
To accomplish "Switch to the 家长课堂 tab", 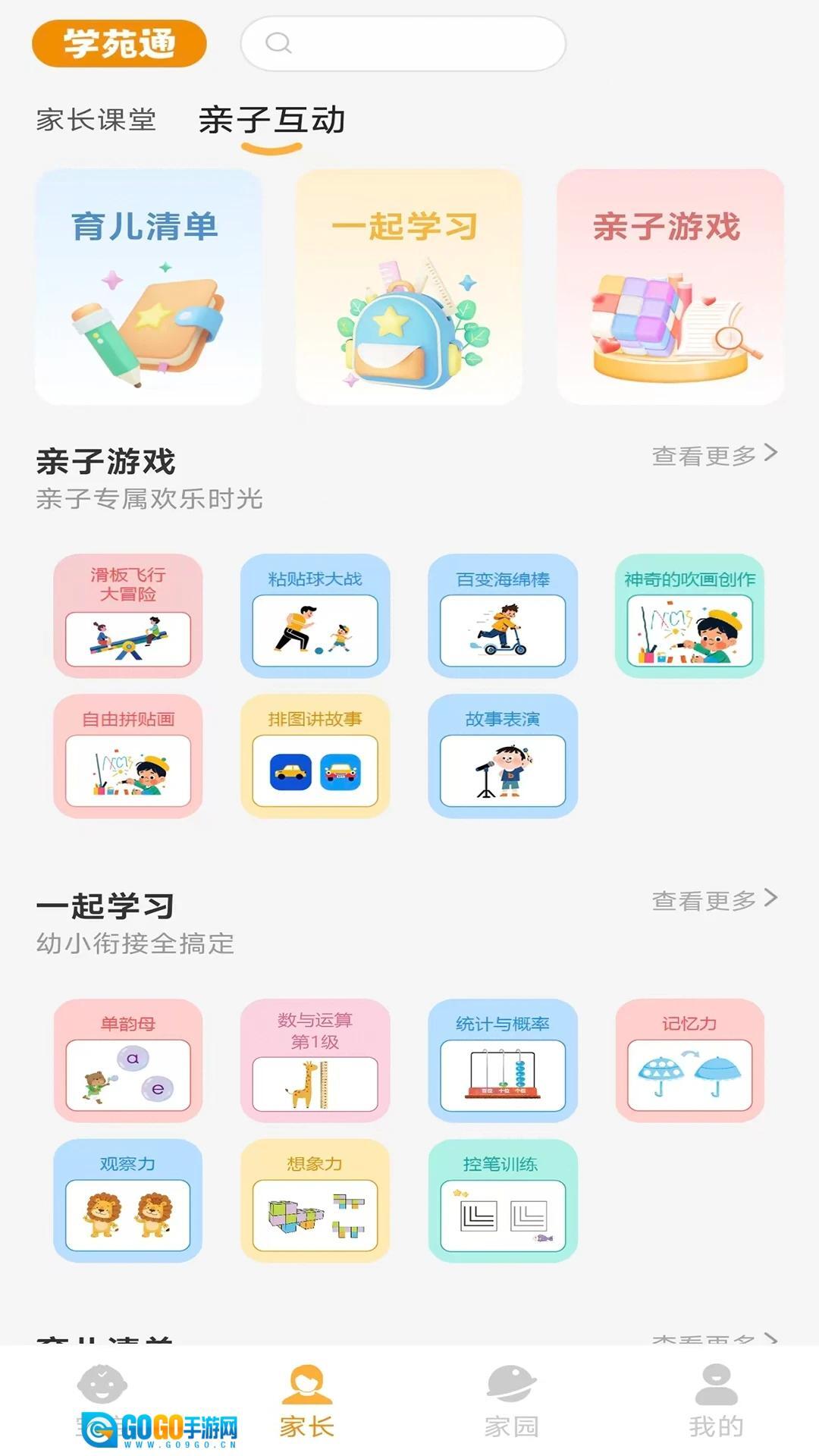I will point(96,120).
